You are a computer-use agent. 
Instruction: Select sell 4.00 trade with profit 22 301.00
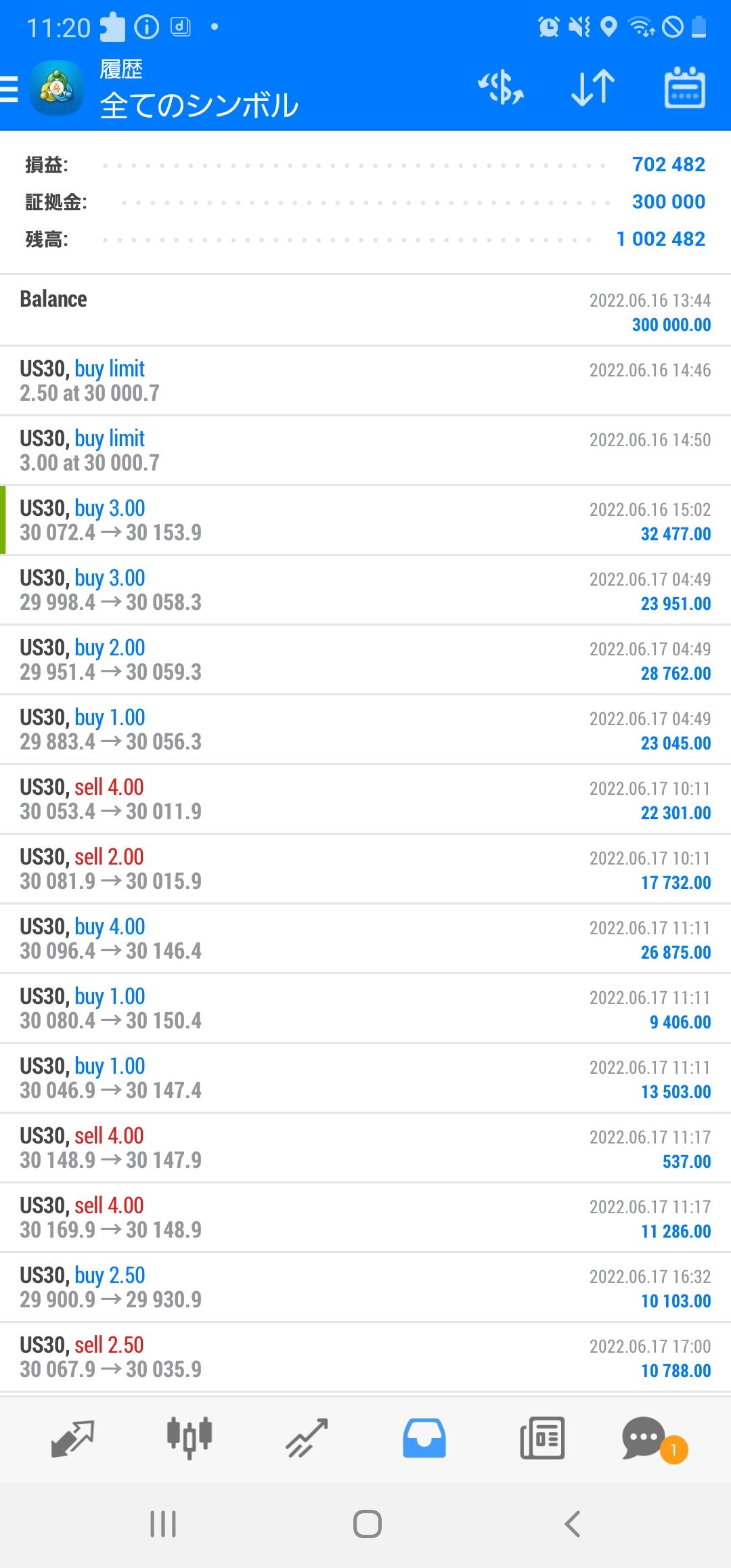point(365,800)
